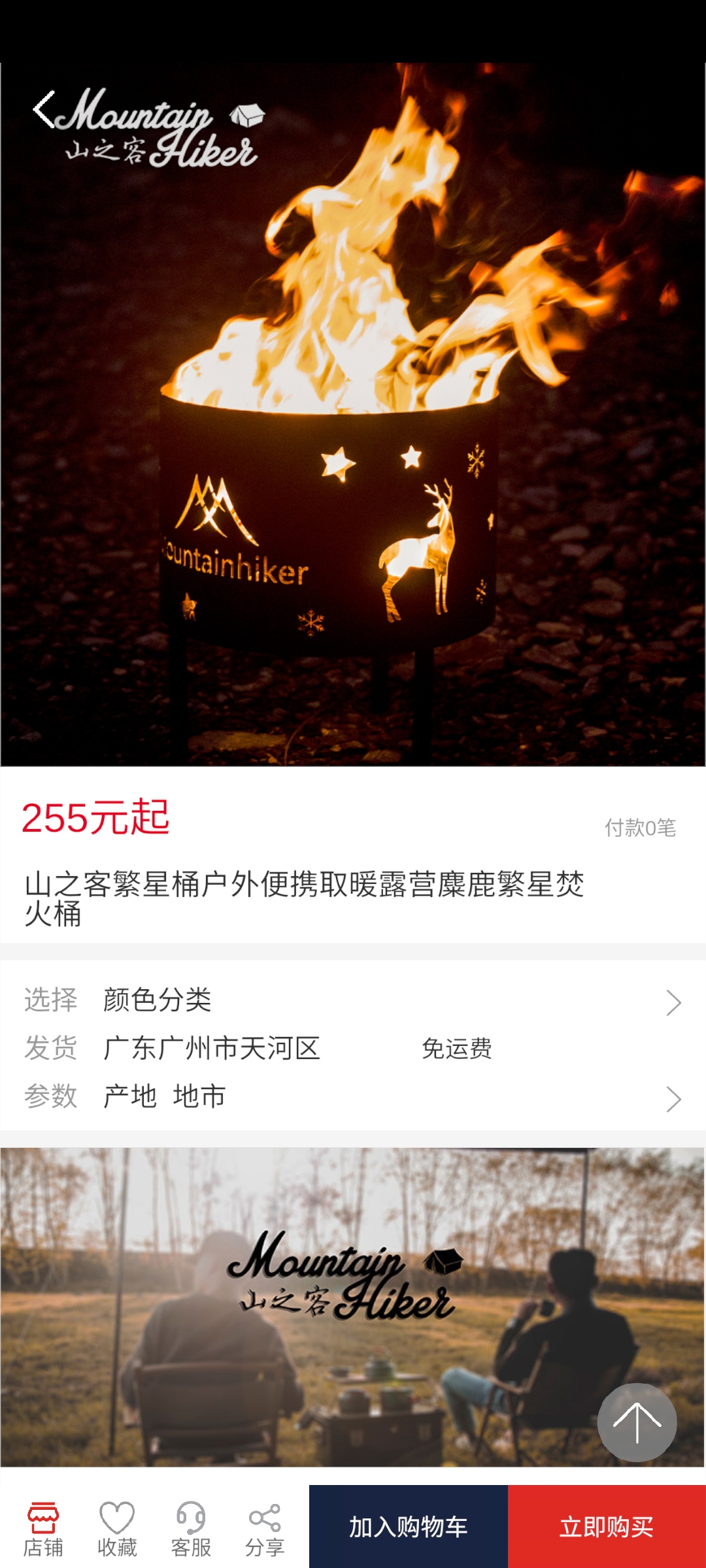
Task: Tap 加入购物车 to add to cart
Action: 409,1527
